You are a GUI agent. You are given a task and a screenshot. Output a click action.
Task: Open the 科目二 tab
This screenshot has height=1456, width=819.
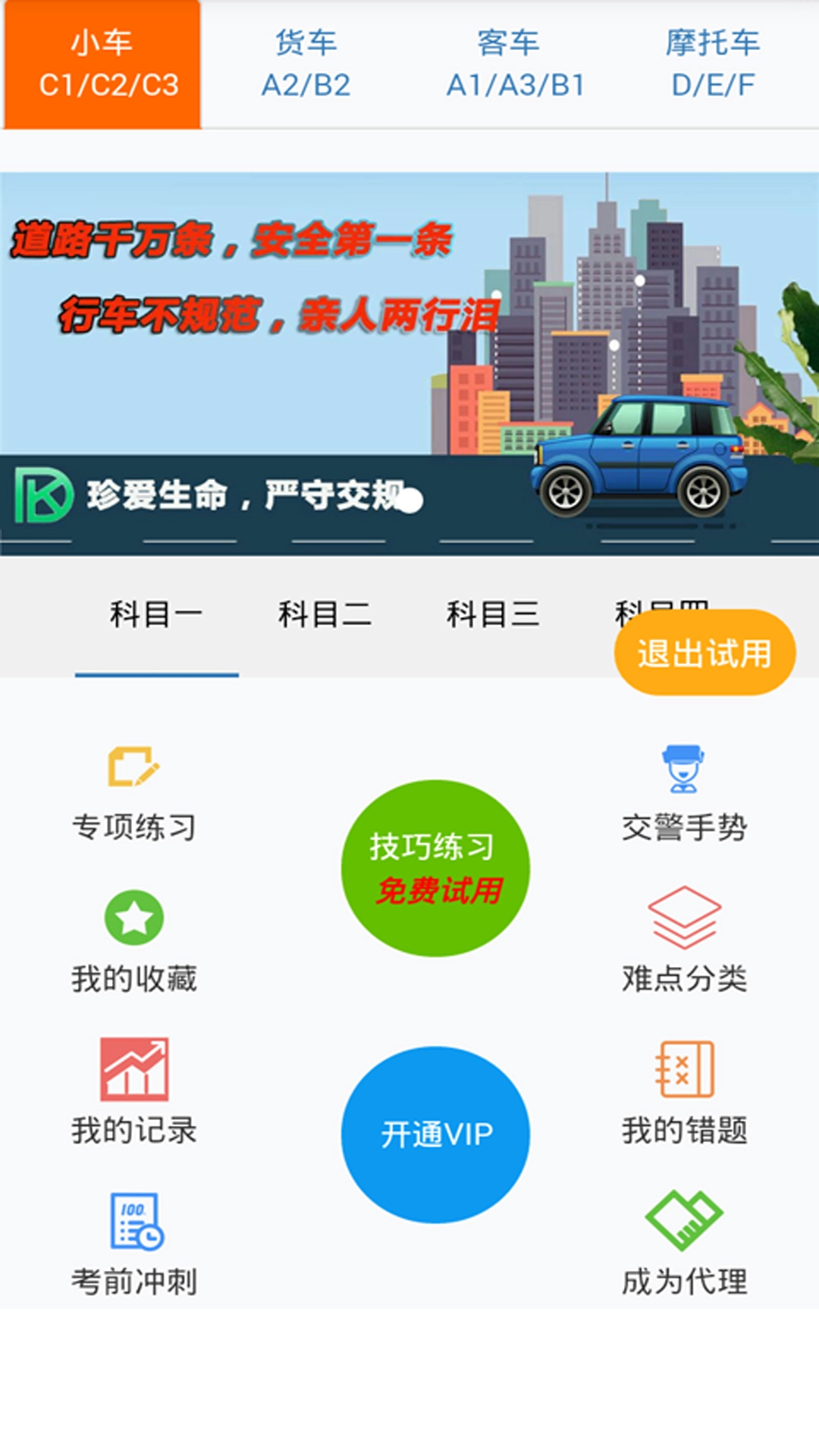[x=328, y=614]
